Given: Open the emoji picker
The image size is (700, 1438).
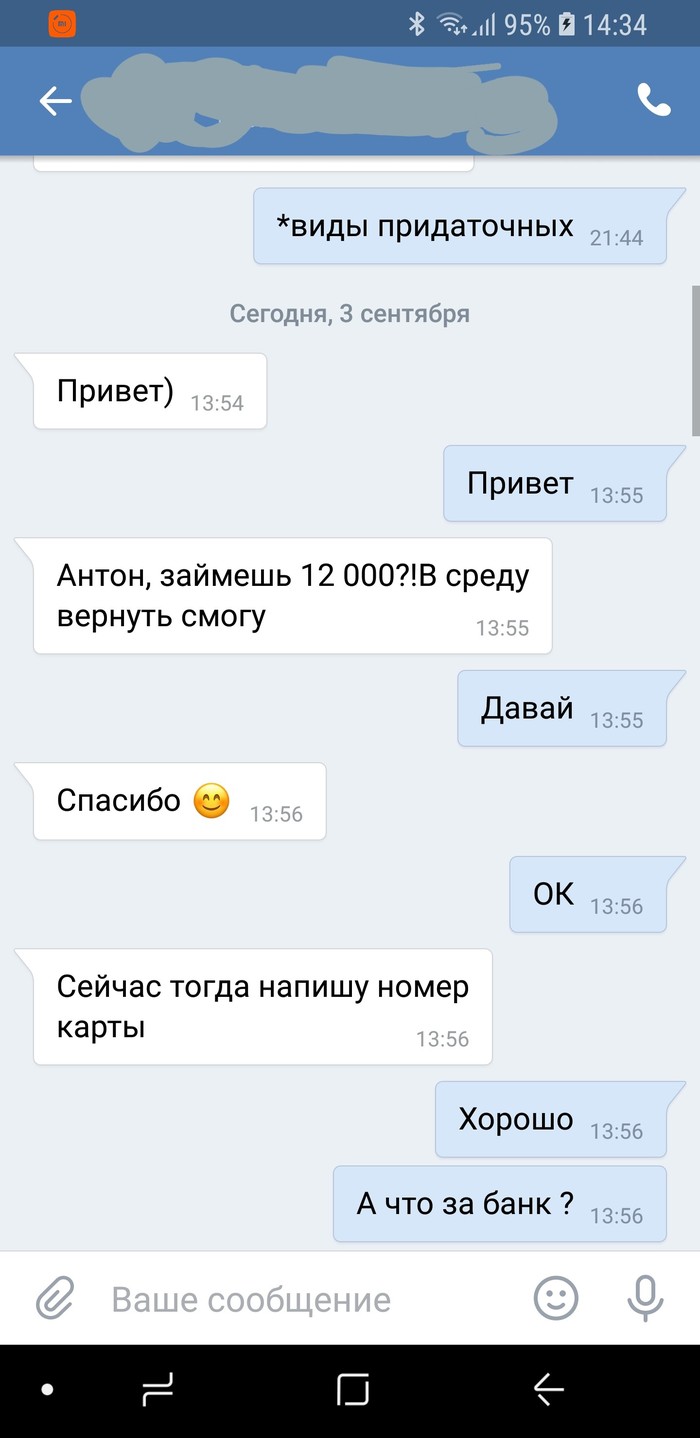Looking at the screenshot, I should click(x=556, y=1299).
